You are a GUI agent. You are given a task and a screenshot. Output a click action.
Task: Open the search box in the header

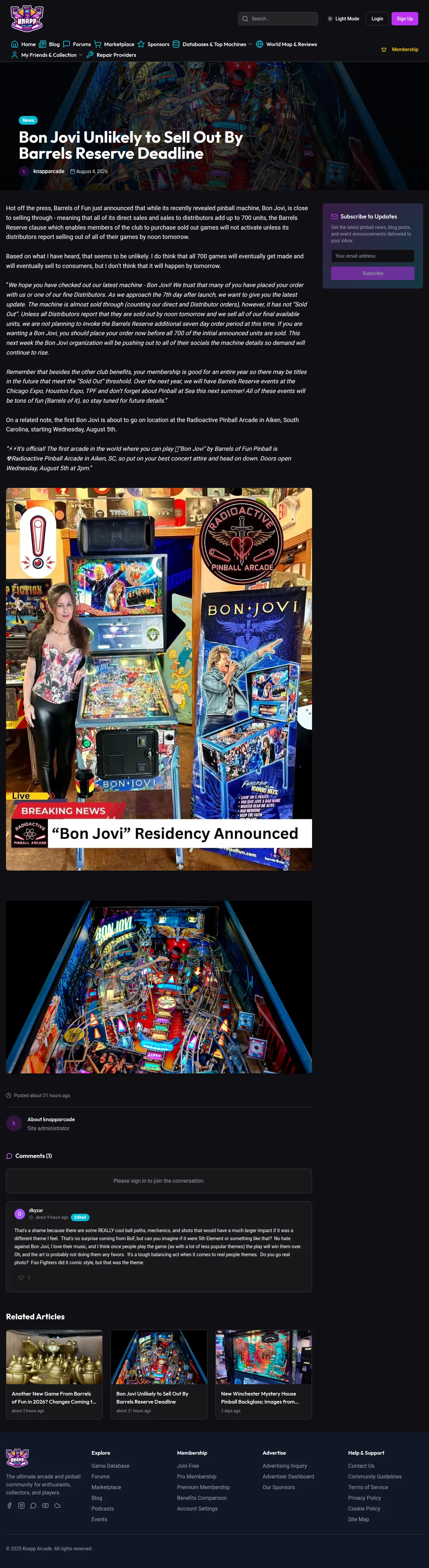278,19
